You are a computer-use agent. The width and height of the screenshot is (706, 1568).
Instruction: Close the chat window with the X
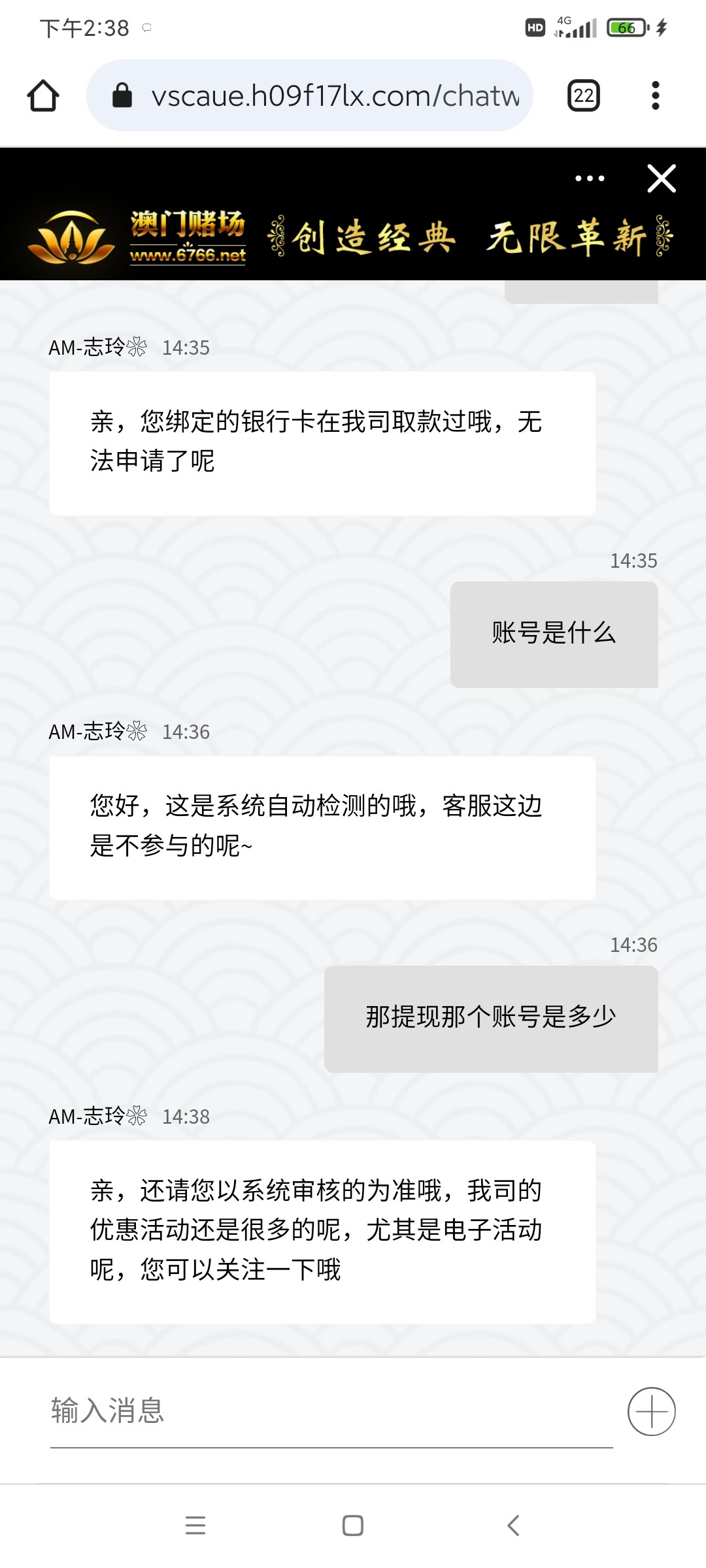(662, 178)
